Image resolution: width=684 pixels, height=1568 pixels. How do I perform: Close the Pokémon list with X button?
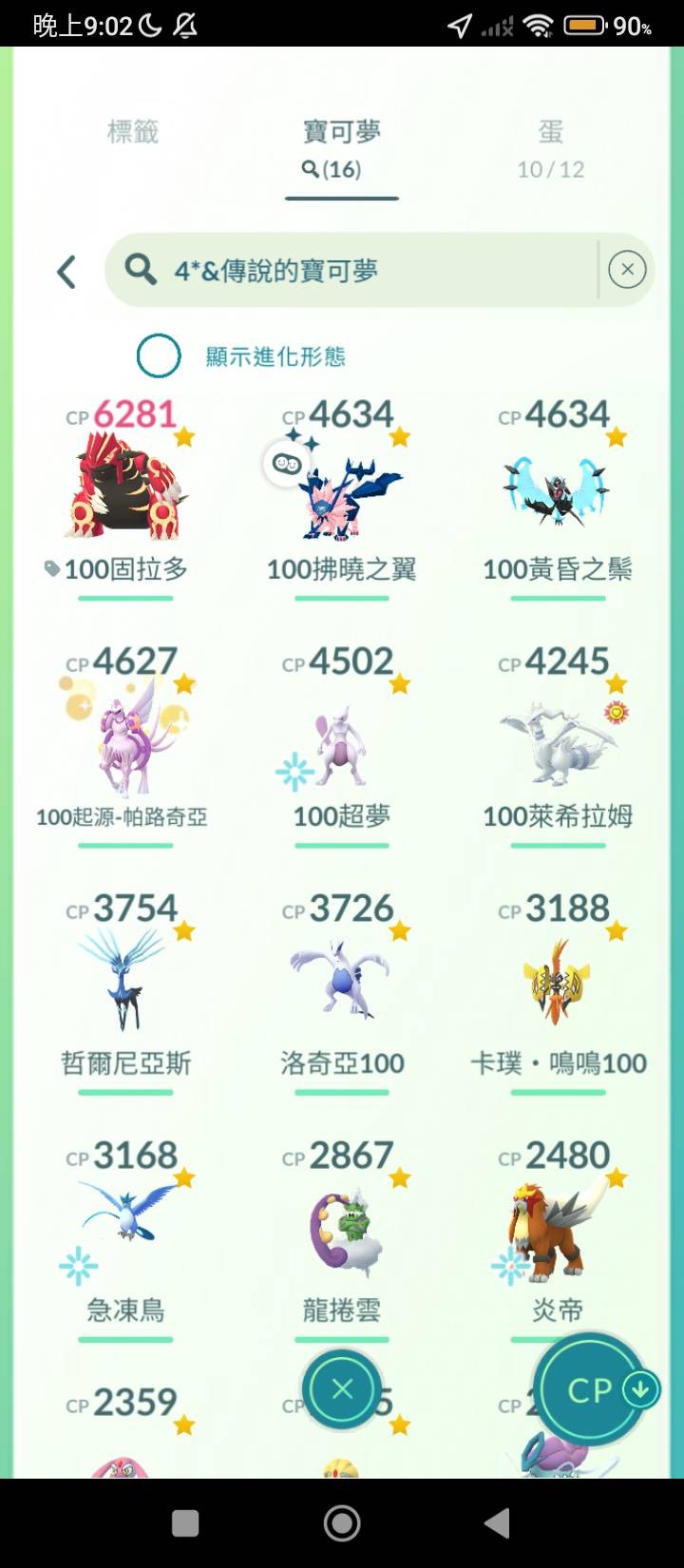point(342,1389)
